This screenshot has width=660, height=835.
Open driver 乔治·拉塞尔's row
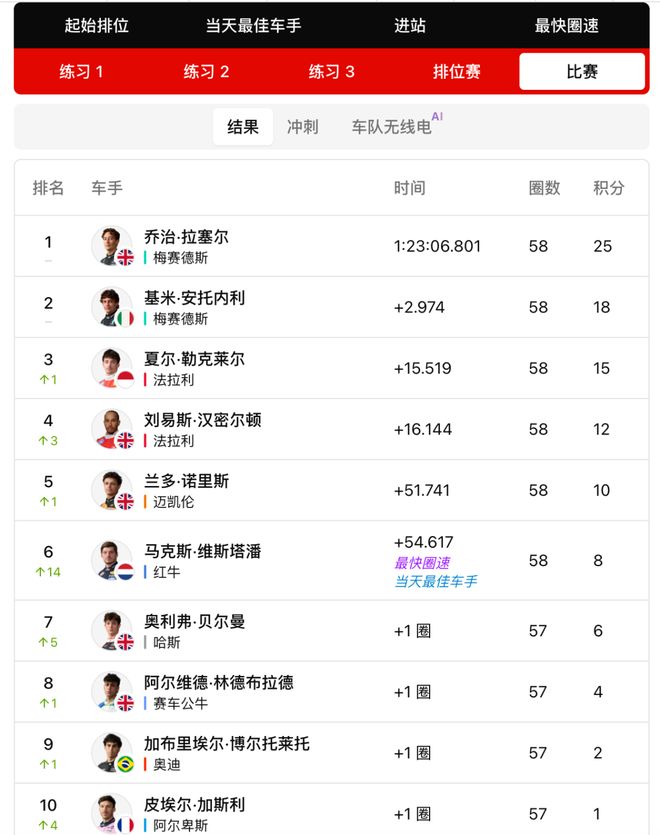186,238
